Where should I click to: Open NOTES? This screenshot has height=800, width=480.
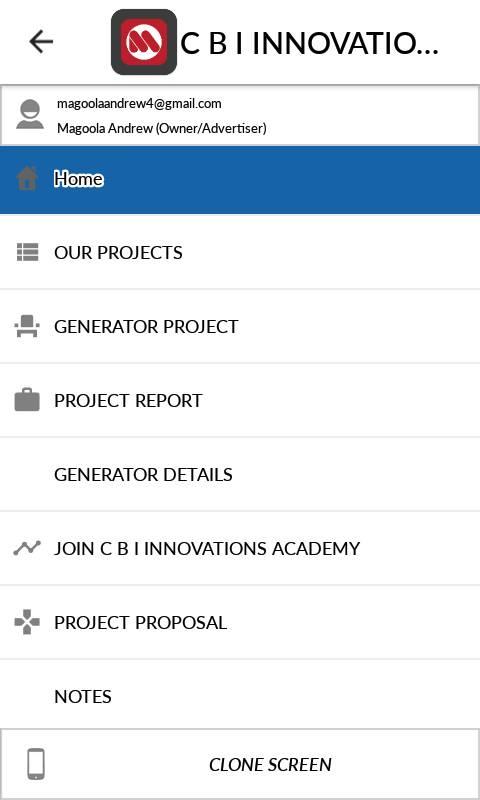click(240, 696)
